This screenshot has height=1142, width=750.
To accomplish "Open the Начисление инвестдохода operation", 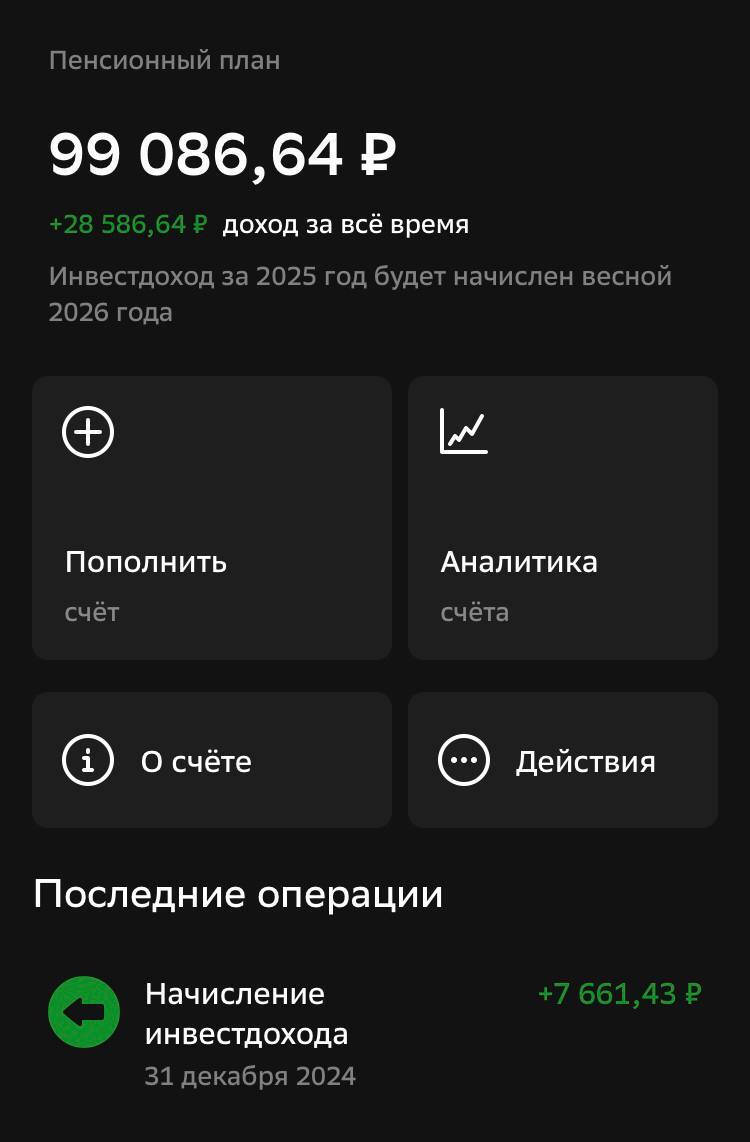I will 374,1032.
